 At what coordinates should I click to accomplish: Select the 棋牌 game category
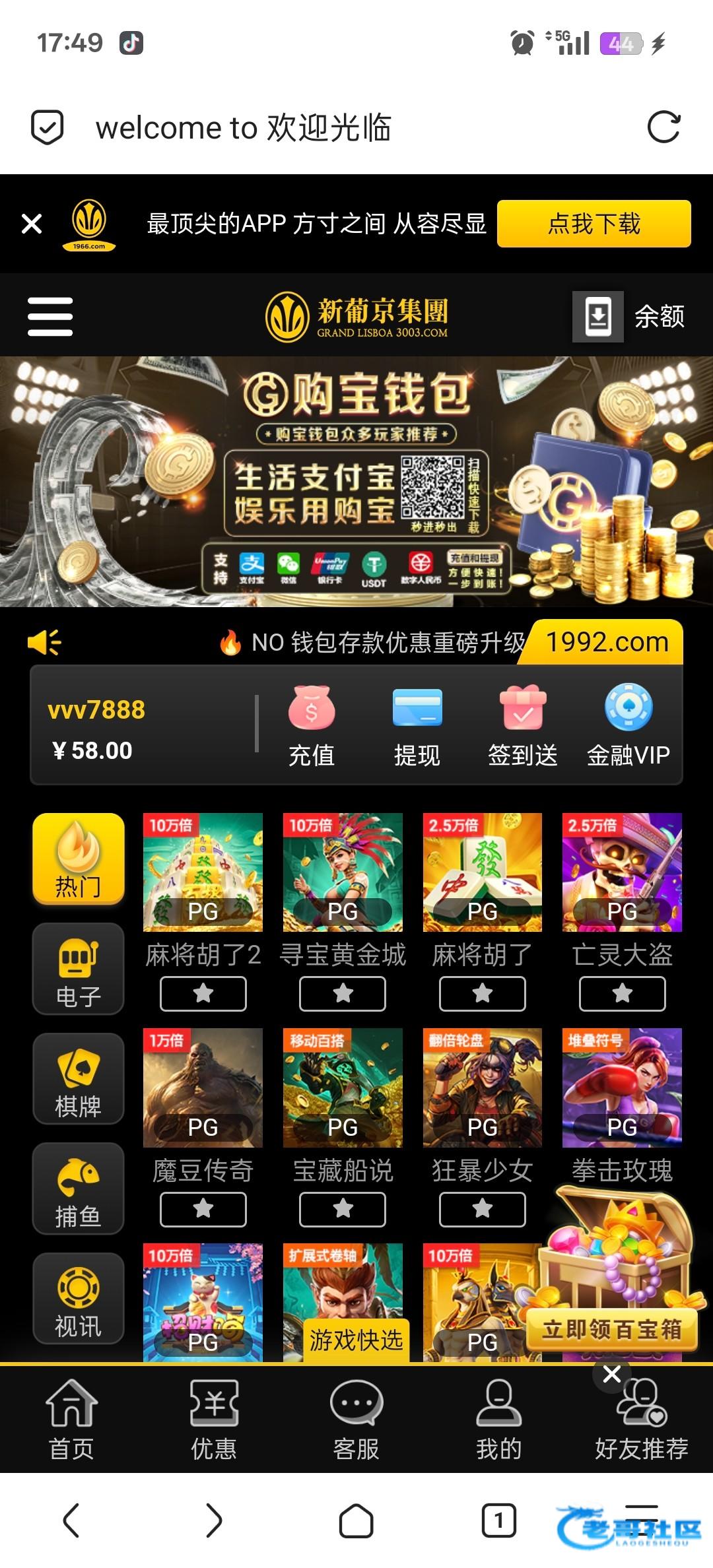click(79, 1078)
